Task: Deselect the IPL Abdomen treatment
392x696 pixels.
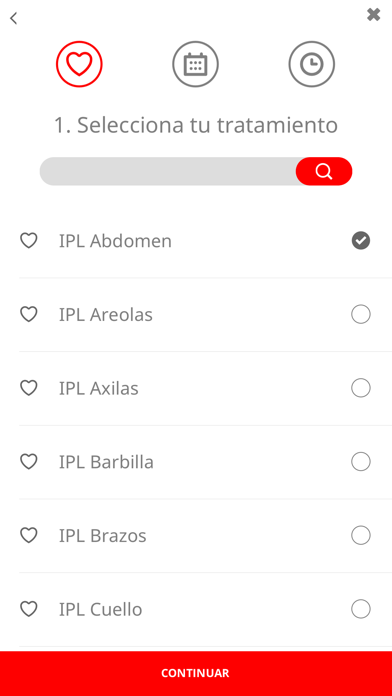Action: 360,241
